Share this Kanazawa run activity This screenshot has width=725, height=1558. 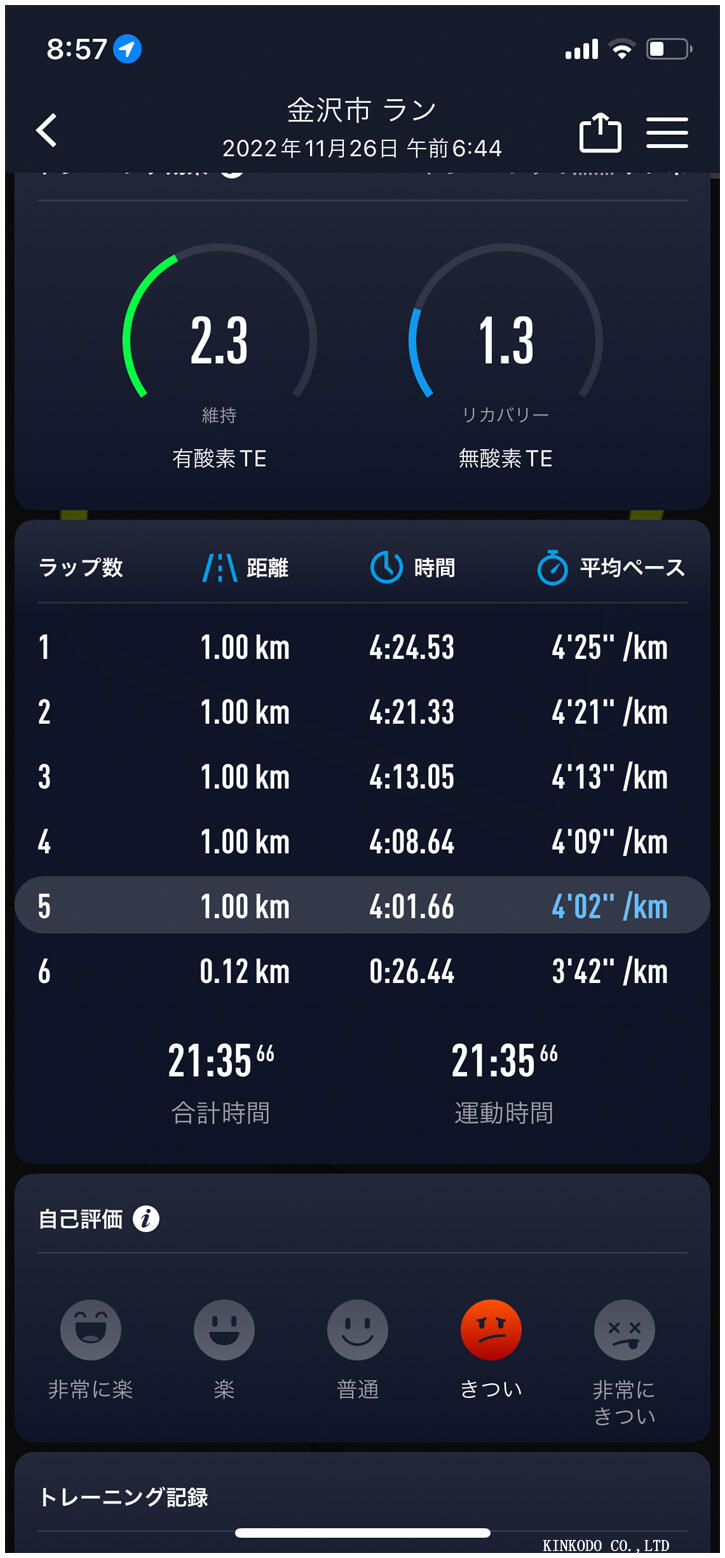click(x=600, y=133)
